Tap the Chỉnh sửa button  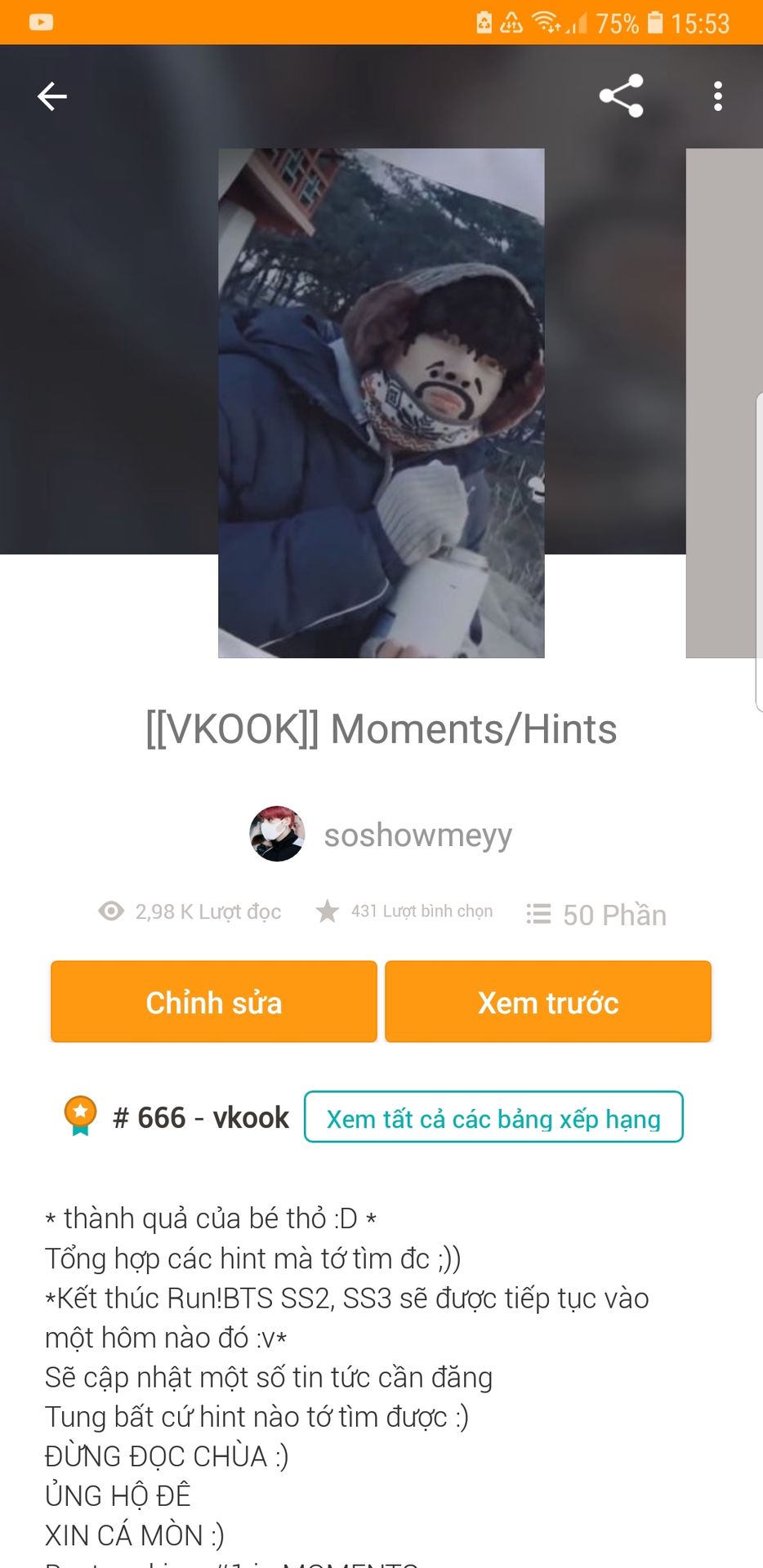[214, 1002]
